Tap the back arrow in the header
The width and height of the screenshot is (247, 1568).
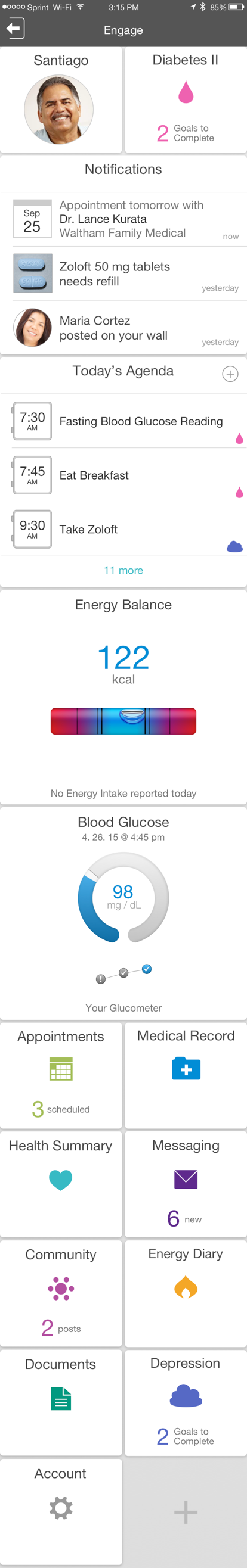click(15, 29)
